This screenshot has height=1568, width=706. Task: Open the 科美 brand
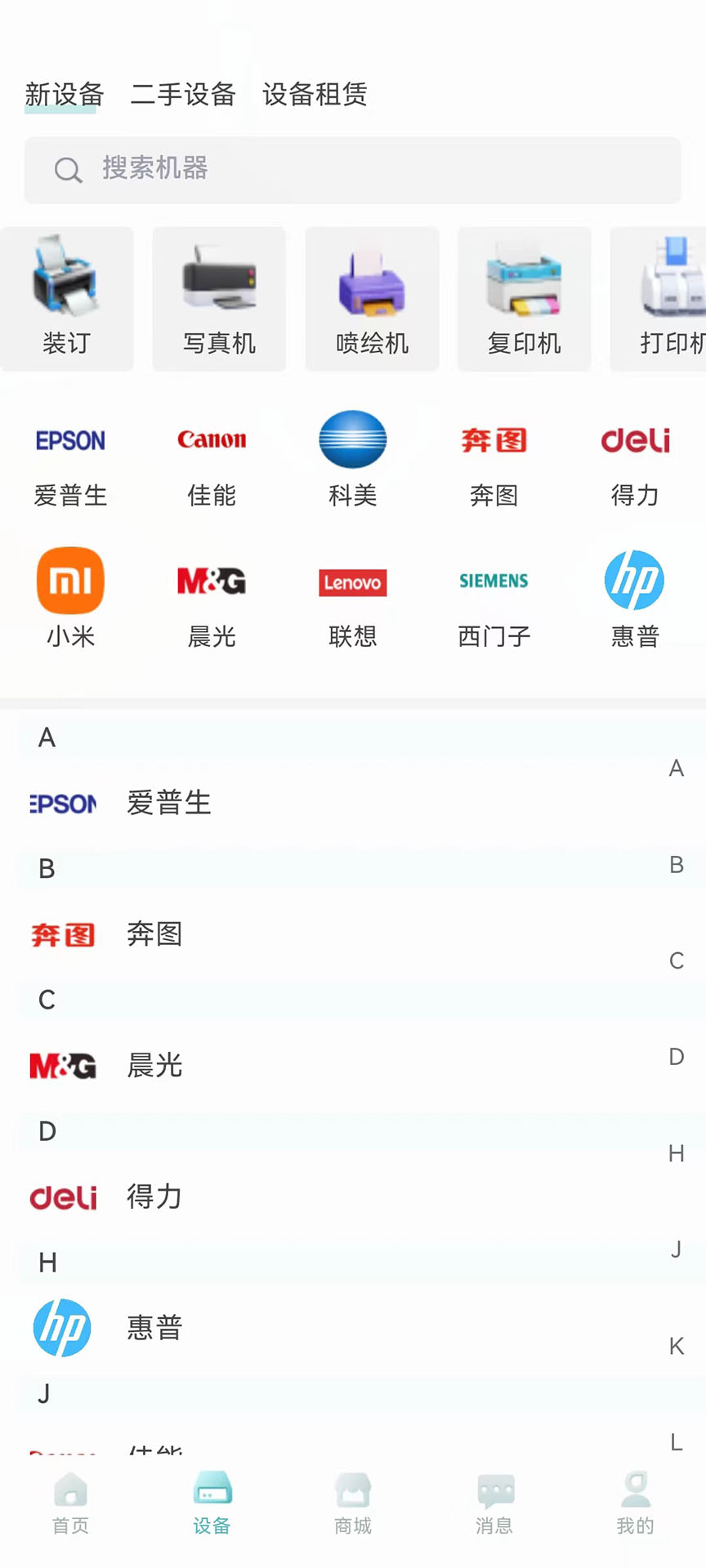point(352,460)
